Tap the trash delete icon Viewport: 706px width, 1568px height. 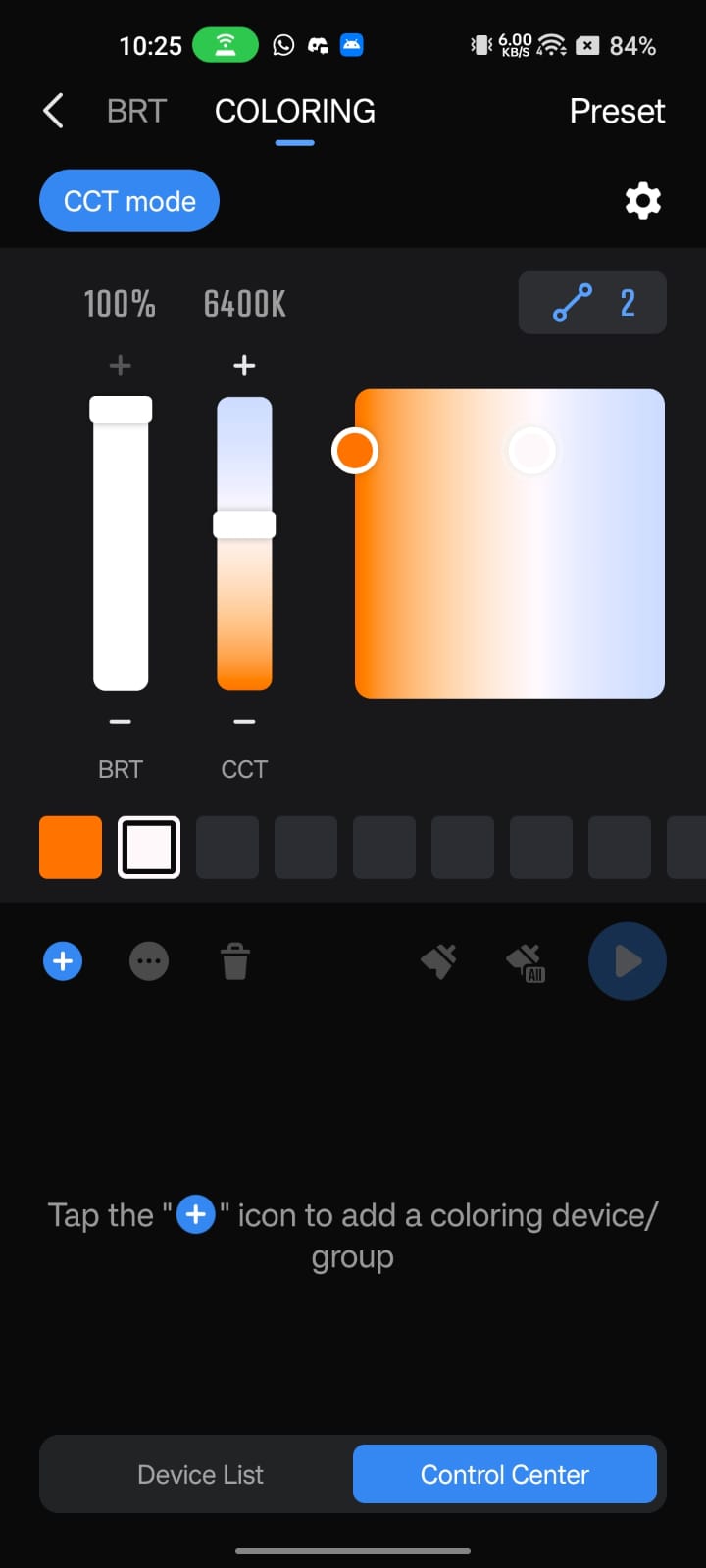[235, 961]
